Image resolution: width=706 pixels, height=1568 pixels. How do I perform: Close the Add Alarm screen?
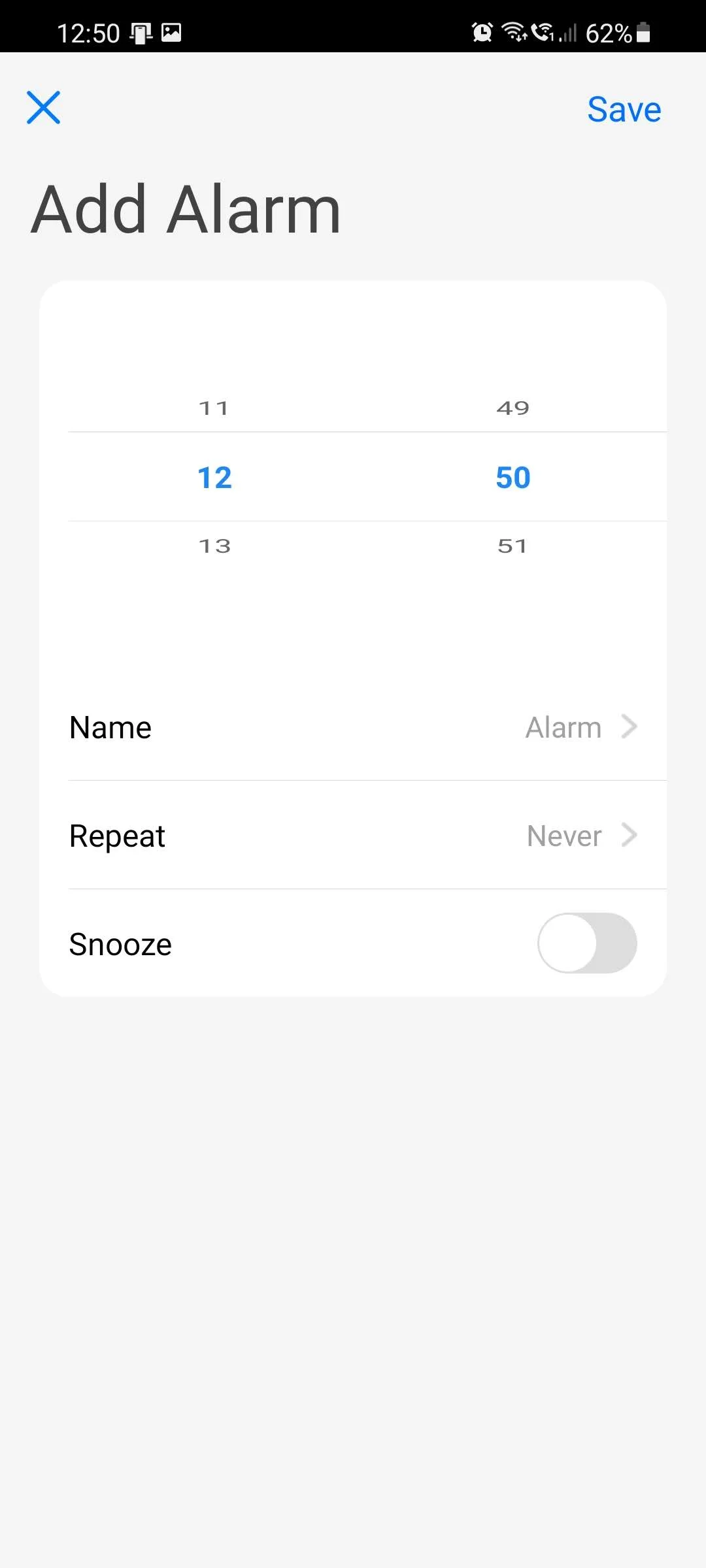click(43, 108)
